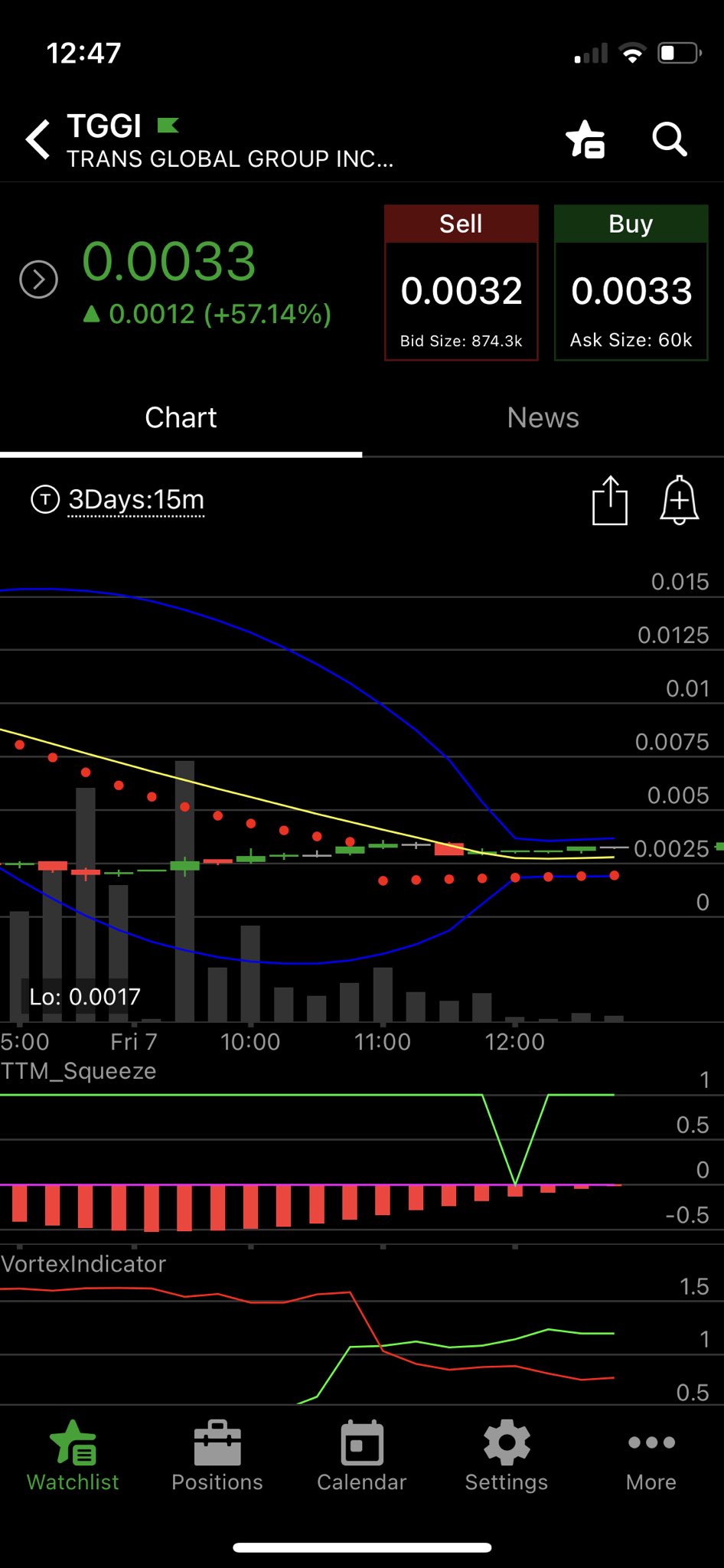Open Settings
724x1568 pixels.
coord(507,1457)
